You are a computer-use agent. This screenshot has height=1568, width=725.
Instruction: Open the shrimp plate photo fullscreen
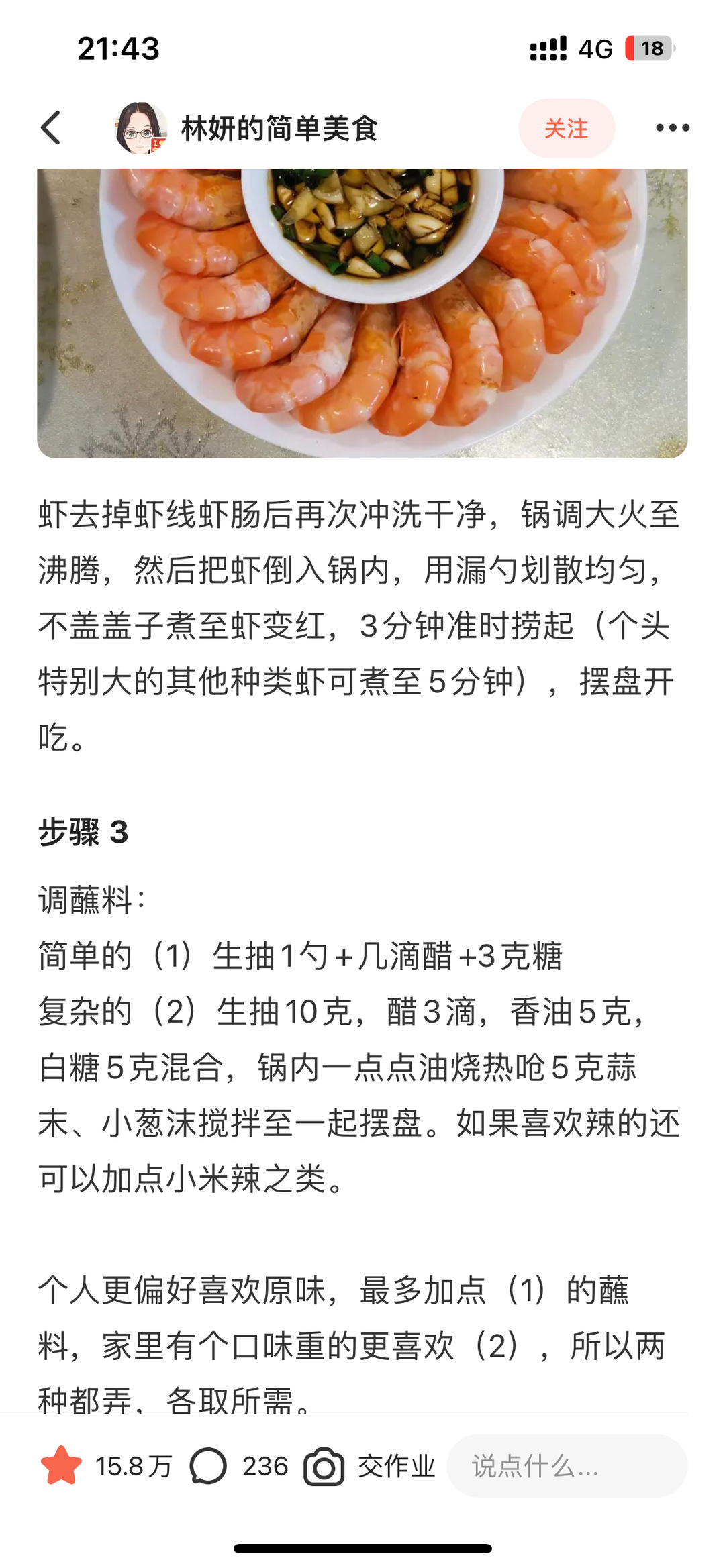(362, 309)
